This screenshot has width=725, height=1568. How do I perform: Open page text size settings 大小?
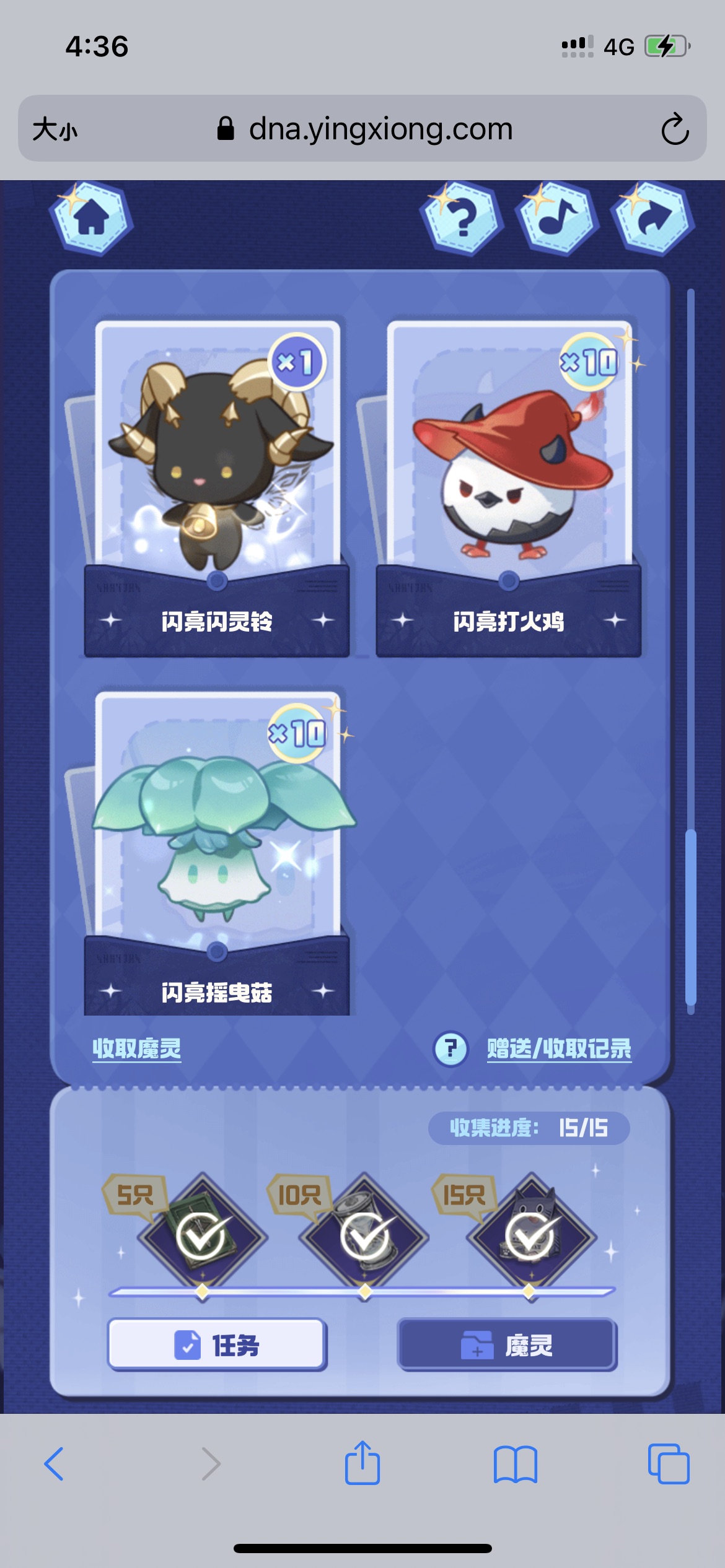coord(55,129)
